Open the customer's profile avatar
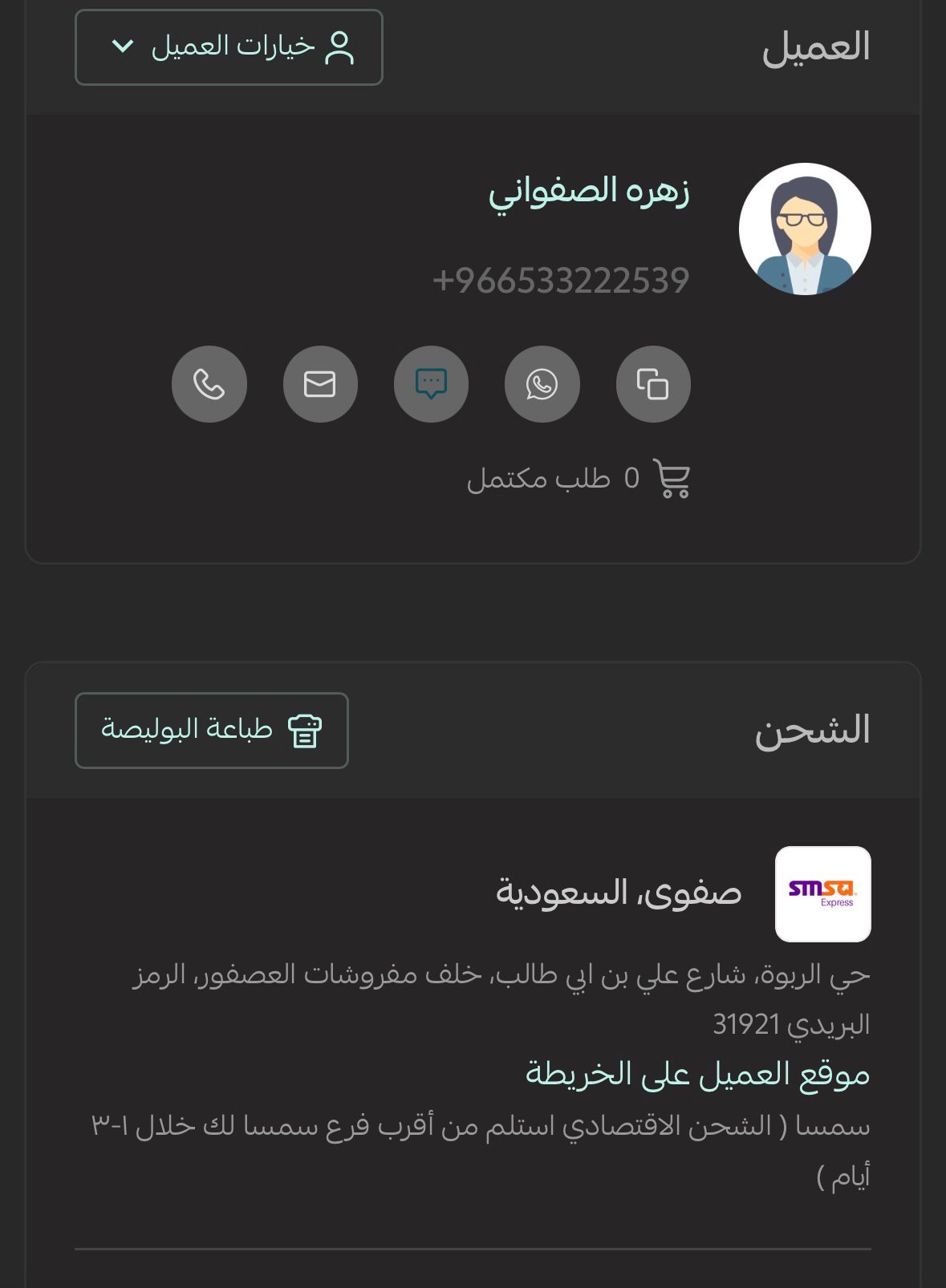Image resolution: width=946 pixels, height=1288 pixels. click(804, 229)
